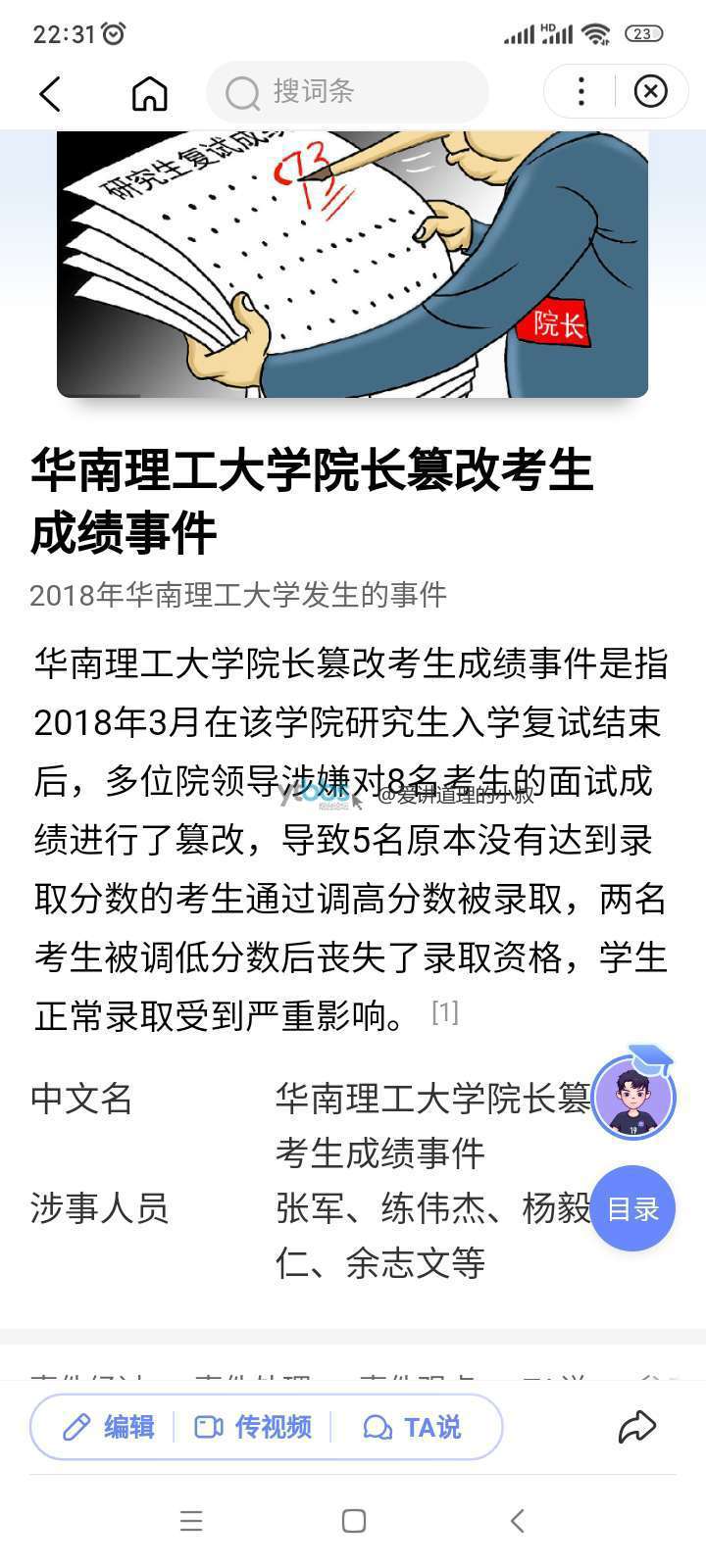The height and width of the screenshot is (1568, 706).
Task: Open recent apps from navigation bar
Action: (x=191, y=1521)
